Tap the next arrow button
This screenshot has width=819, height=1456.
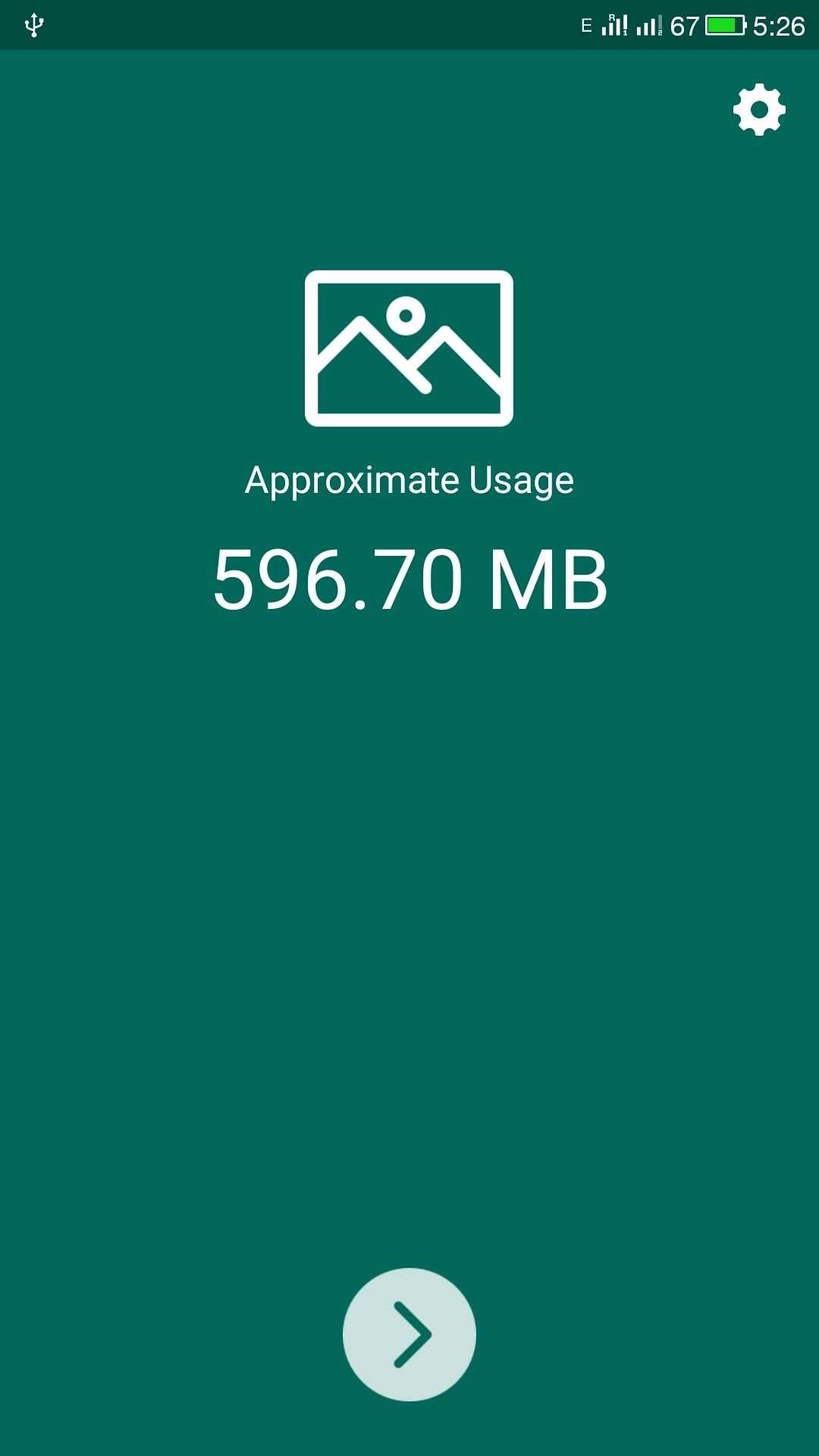tap(409, 1334)
